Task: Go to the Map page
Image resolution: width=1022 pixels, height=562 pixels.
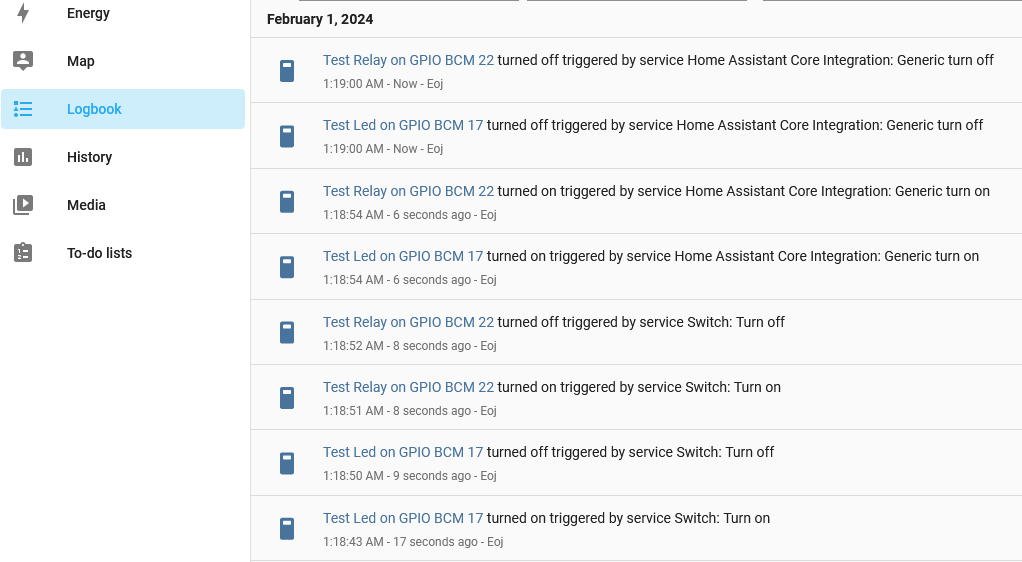Action: point(80,61)
